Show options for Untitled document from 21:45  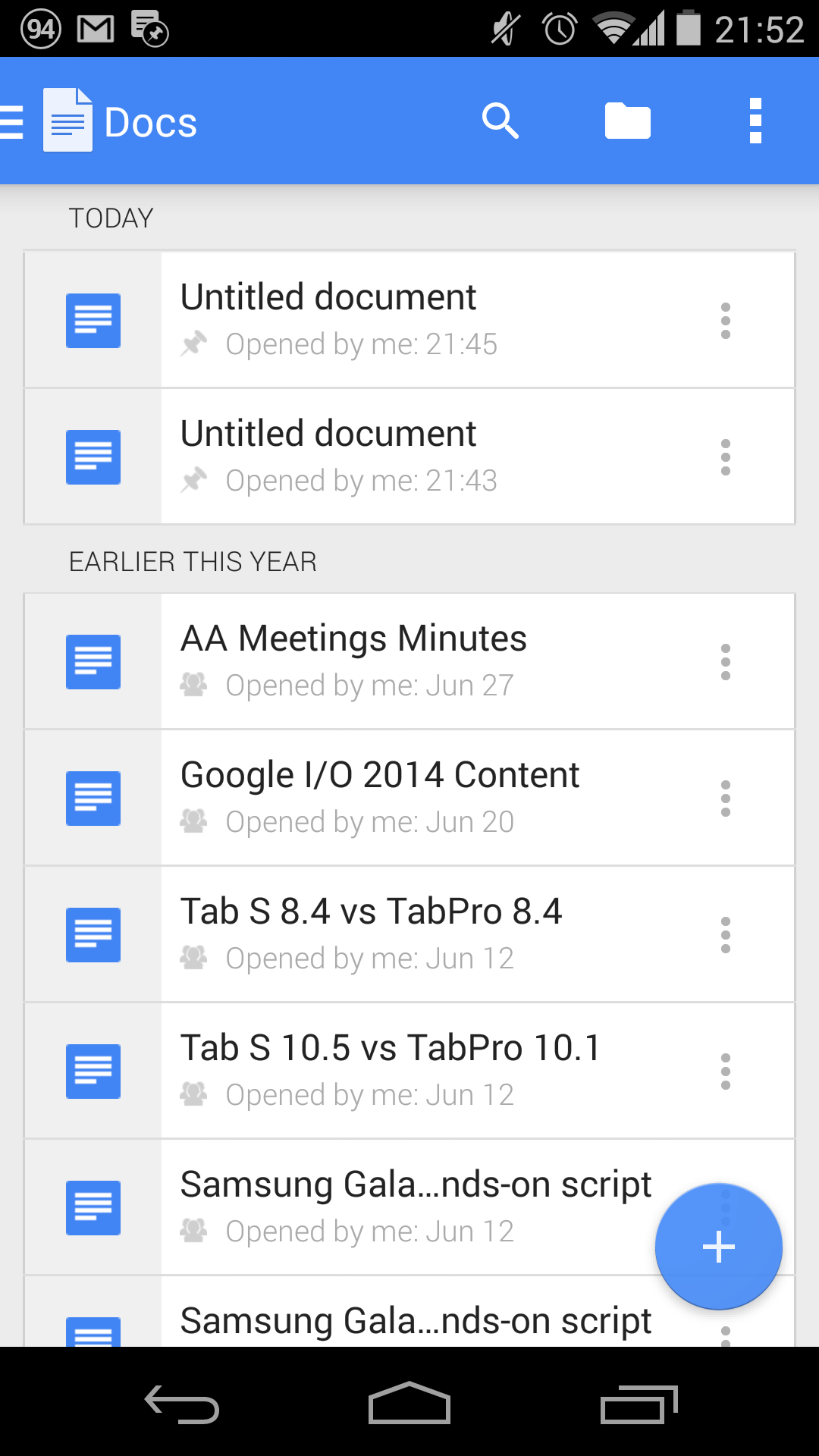726,321
